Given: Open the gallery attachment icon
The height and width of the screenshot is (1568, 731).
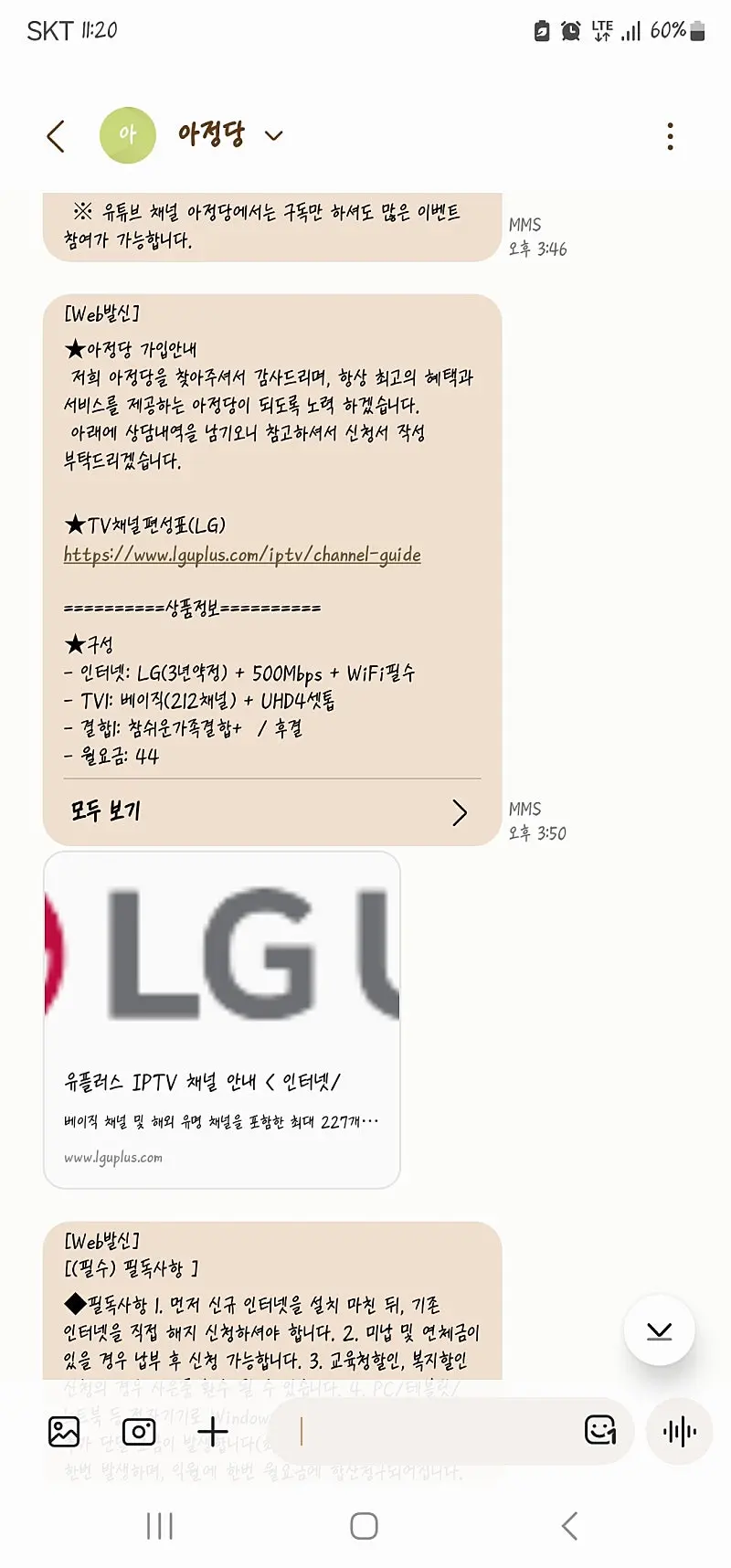Looking at the screenshot, I should coord(64,1431).
